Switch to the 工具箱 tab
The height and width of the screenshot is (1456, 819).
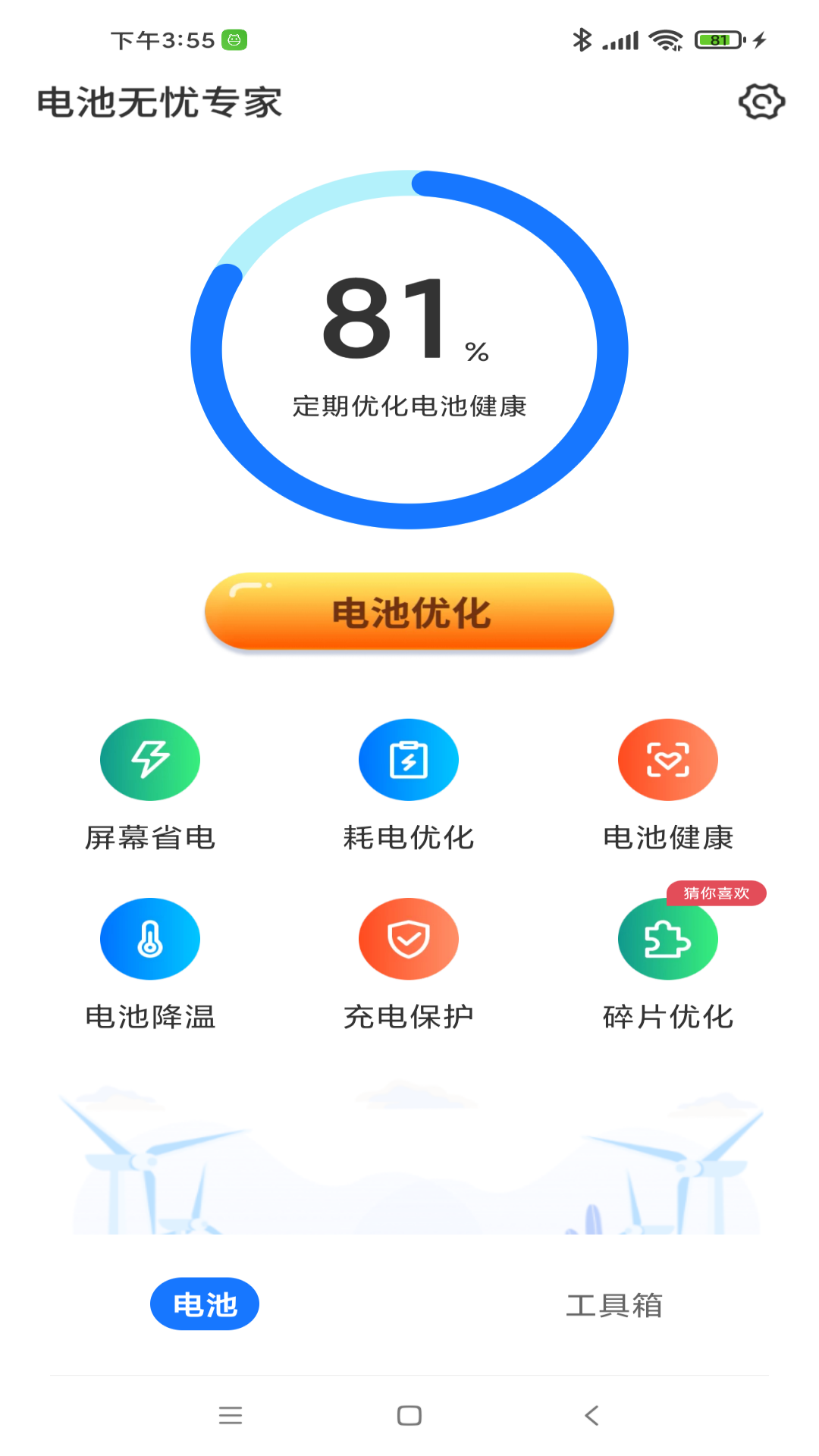tap(614, 1305)
